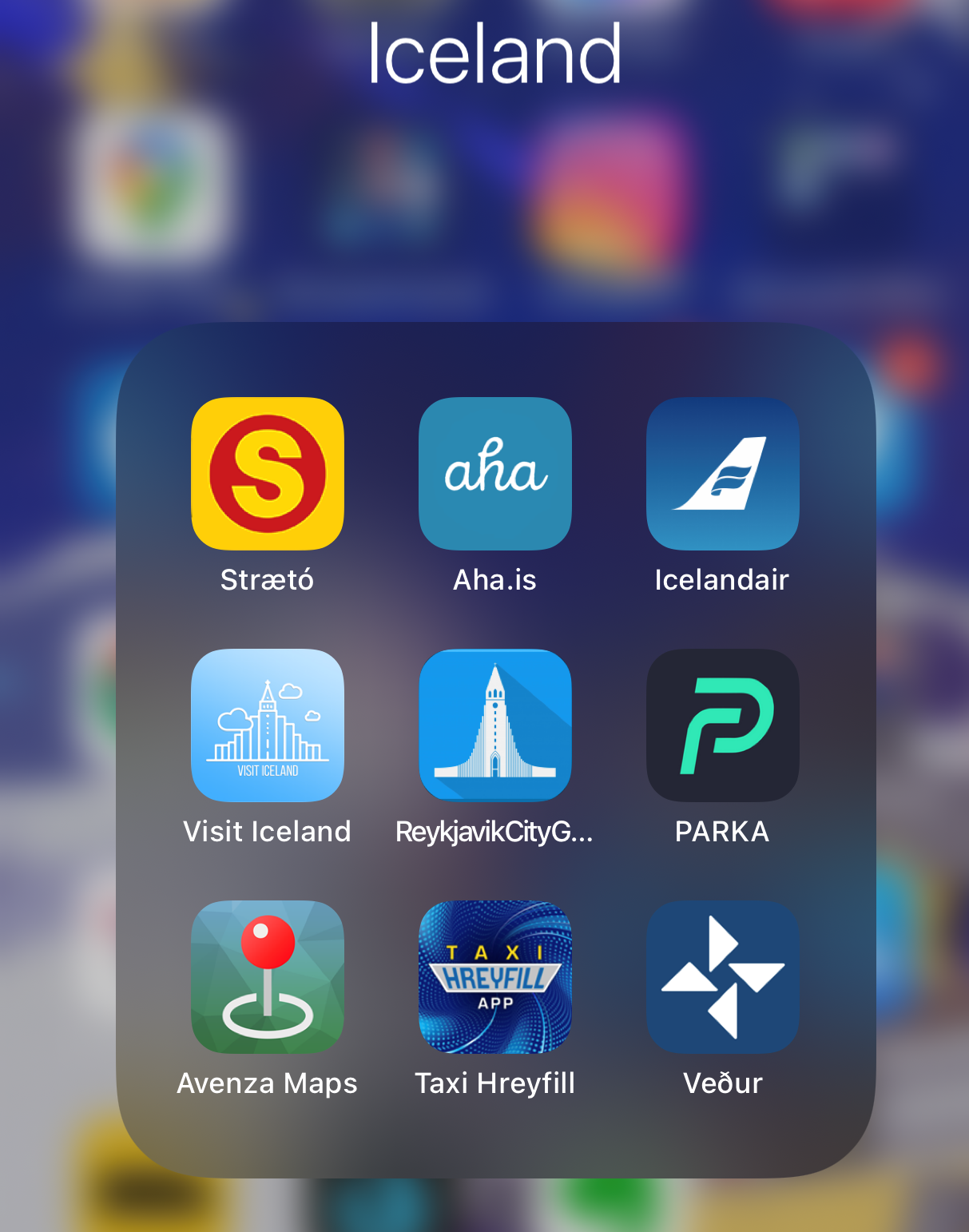
Task: Tap the Taxi Hreyfill label
Action: [494, 1083]
